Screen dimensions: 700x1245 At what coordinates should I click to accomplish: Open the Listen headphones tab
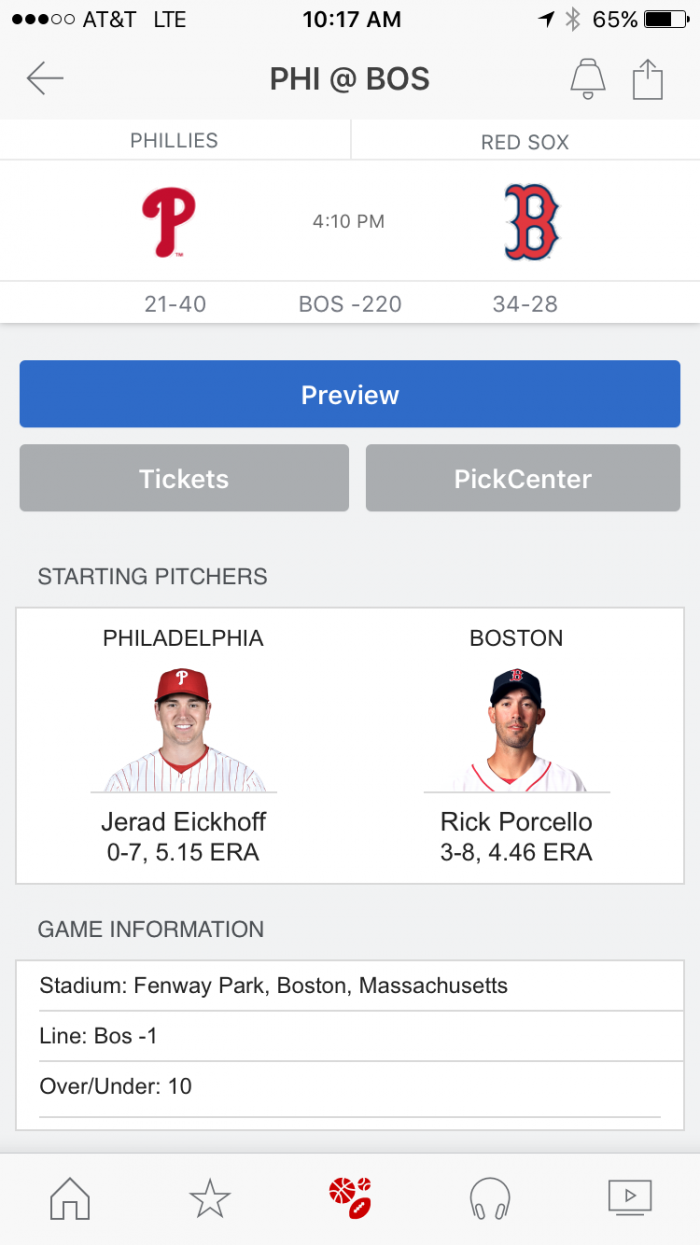490,1197
